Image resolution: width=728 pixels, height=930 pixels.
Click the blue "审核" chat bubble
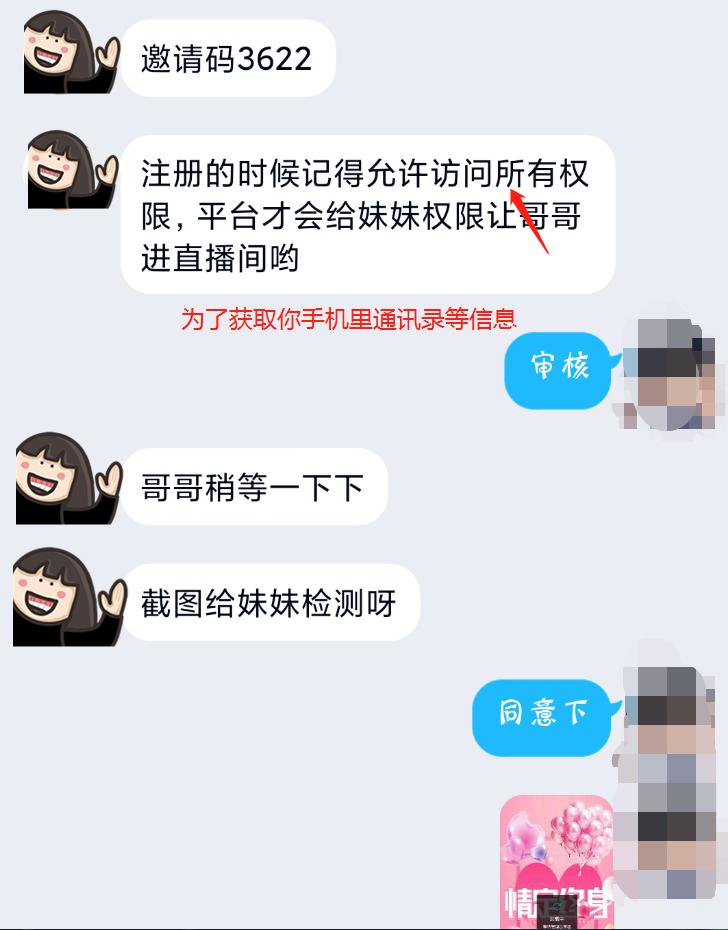pos(555,368)
